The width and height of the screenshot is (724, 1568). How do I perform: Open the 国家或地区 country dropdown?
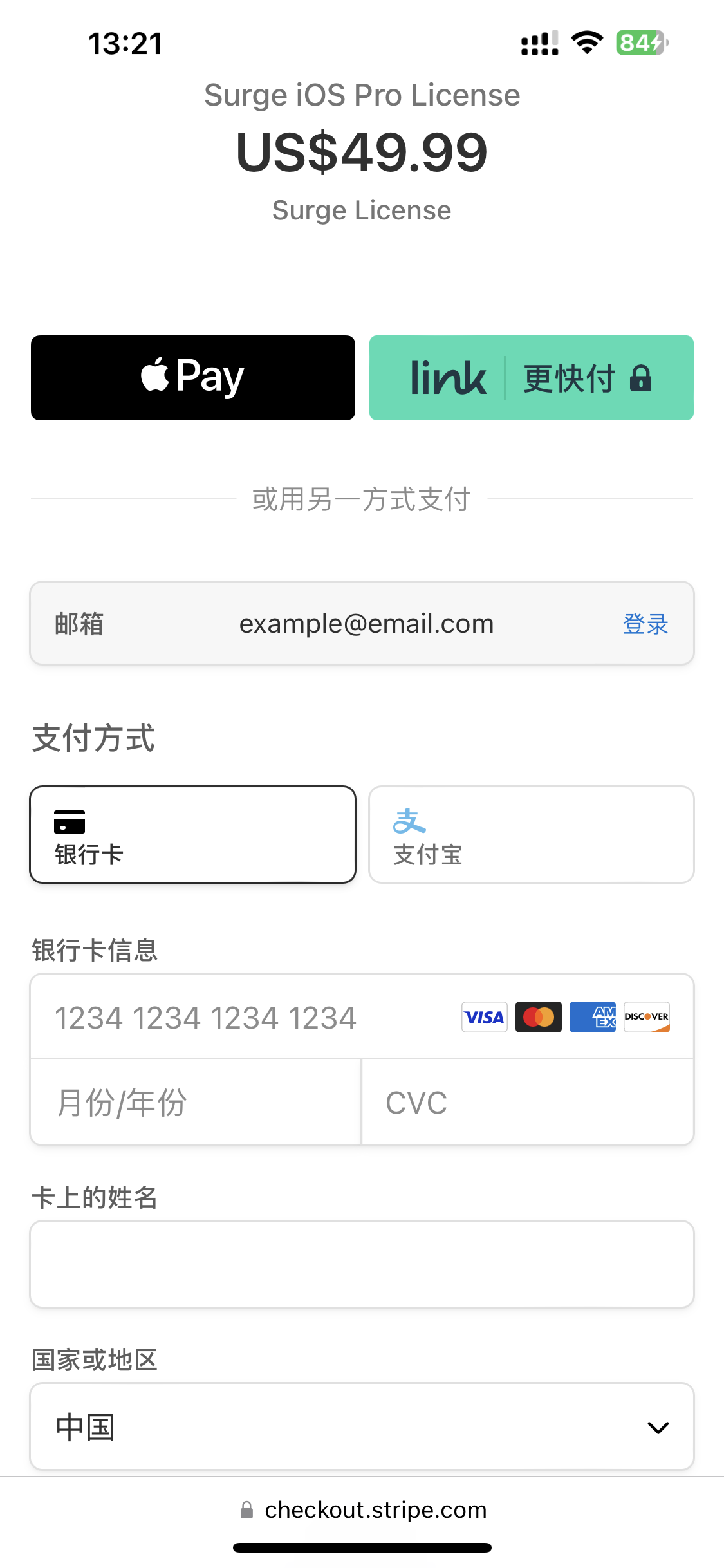[x=362, y=1427]
